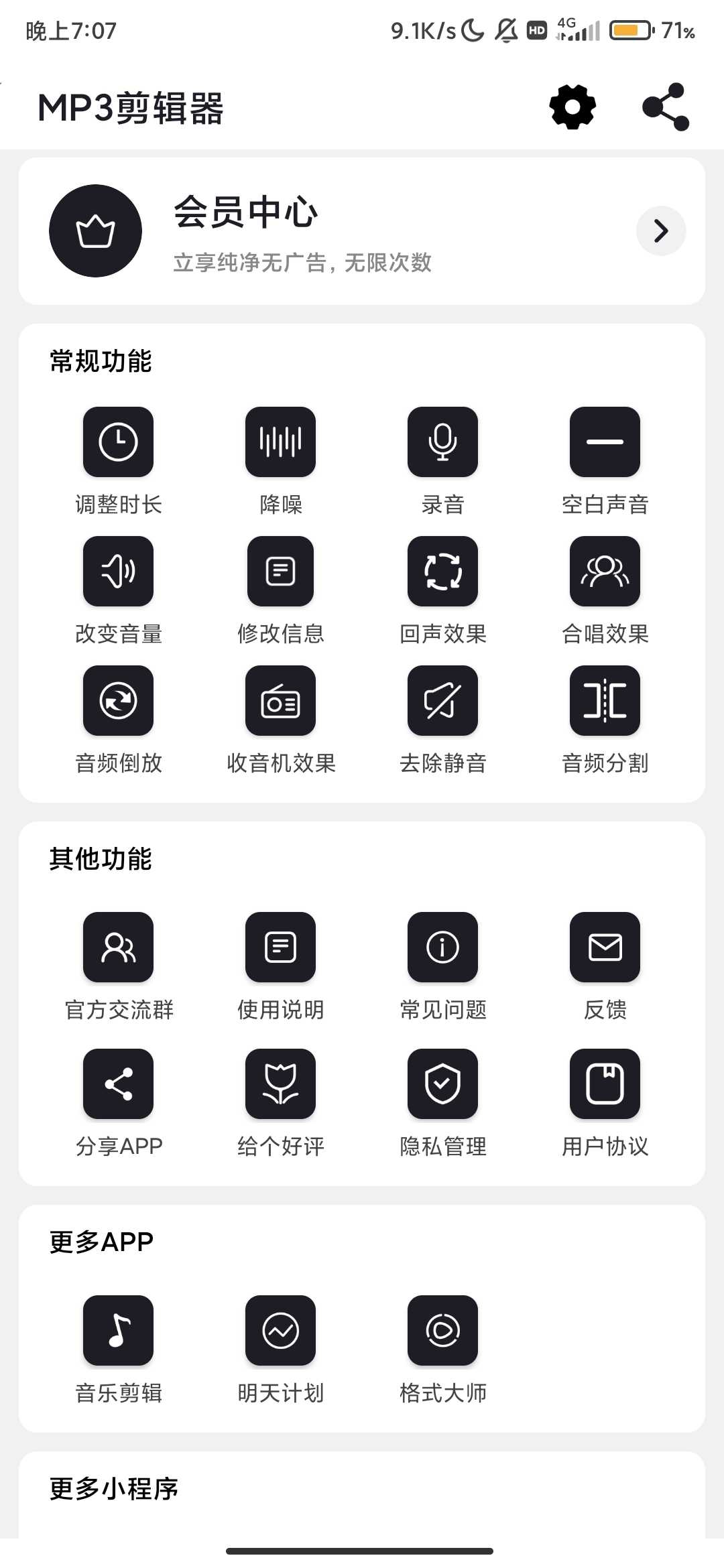Open the 会员中心 membership card
The image size is (724, 1568).
click(x=362, y=231)
